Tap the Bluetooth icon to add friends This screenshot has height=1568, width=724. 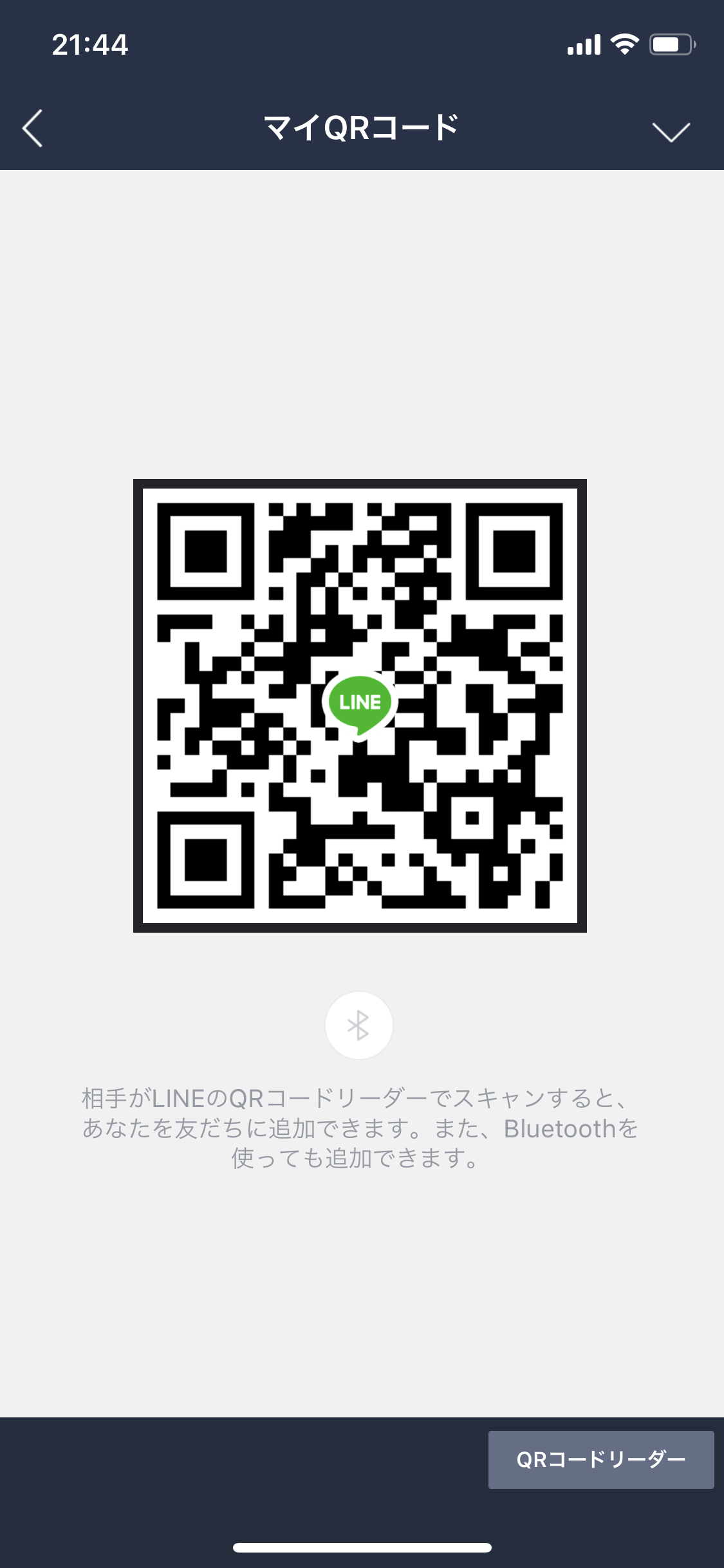(358, 1025)
